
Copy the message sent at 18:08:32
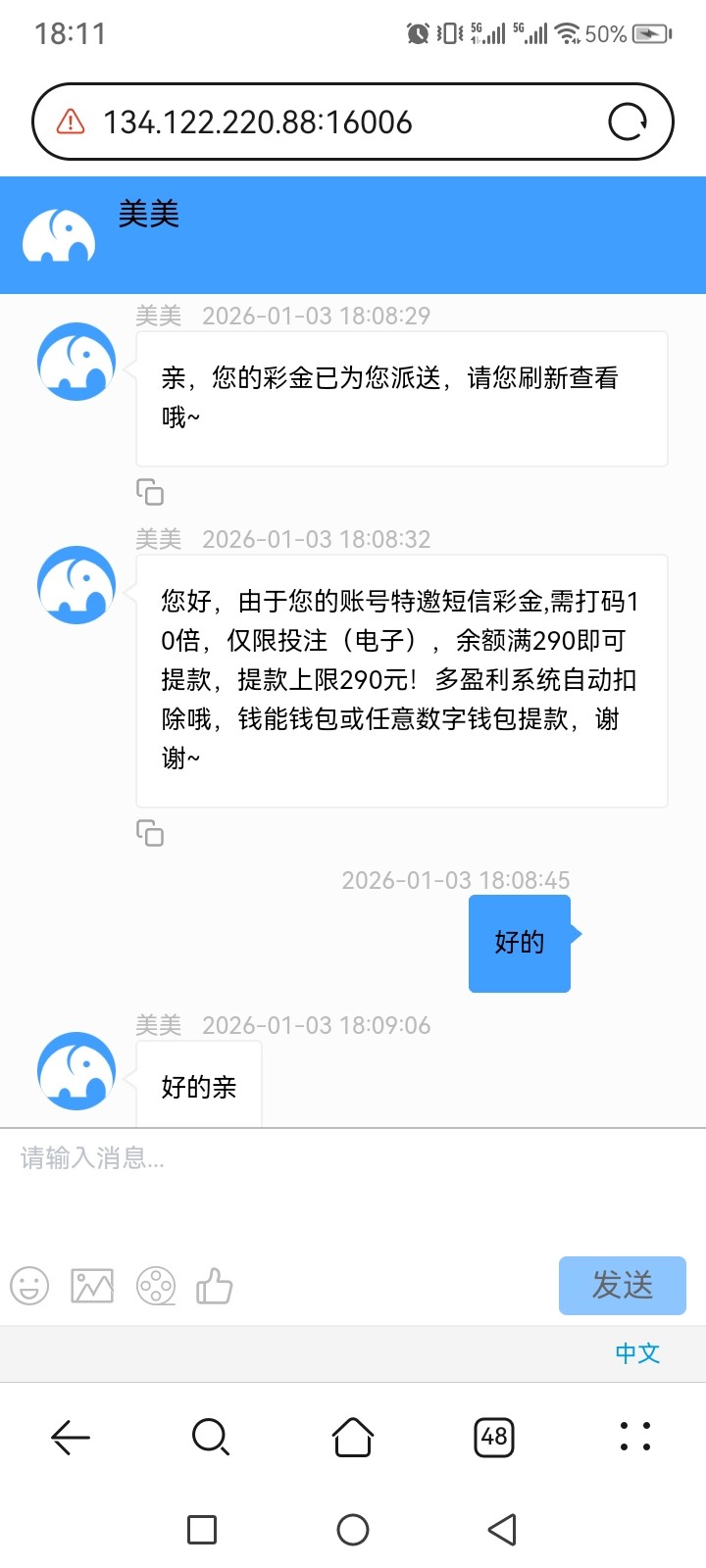150,833
